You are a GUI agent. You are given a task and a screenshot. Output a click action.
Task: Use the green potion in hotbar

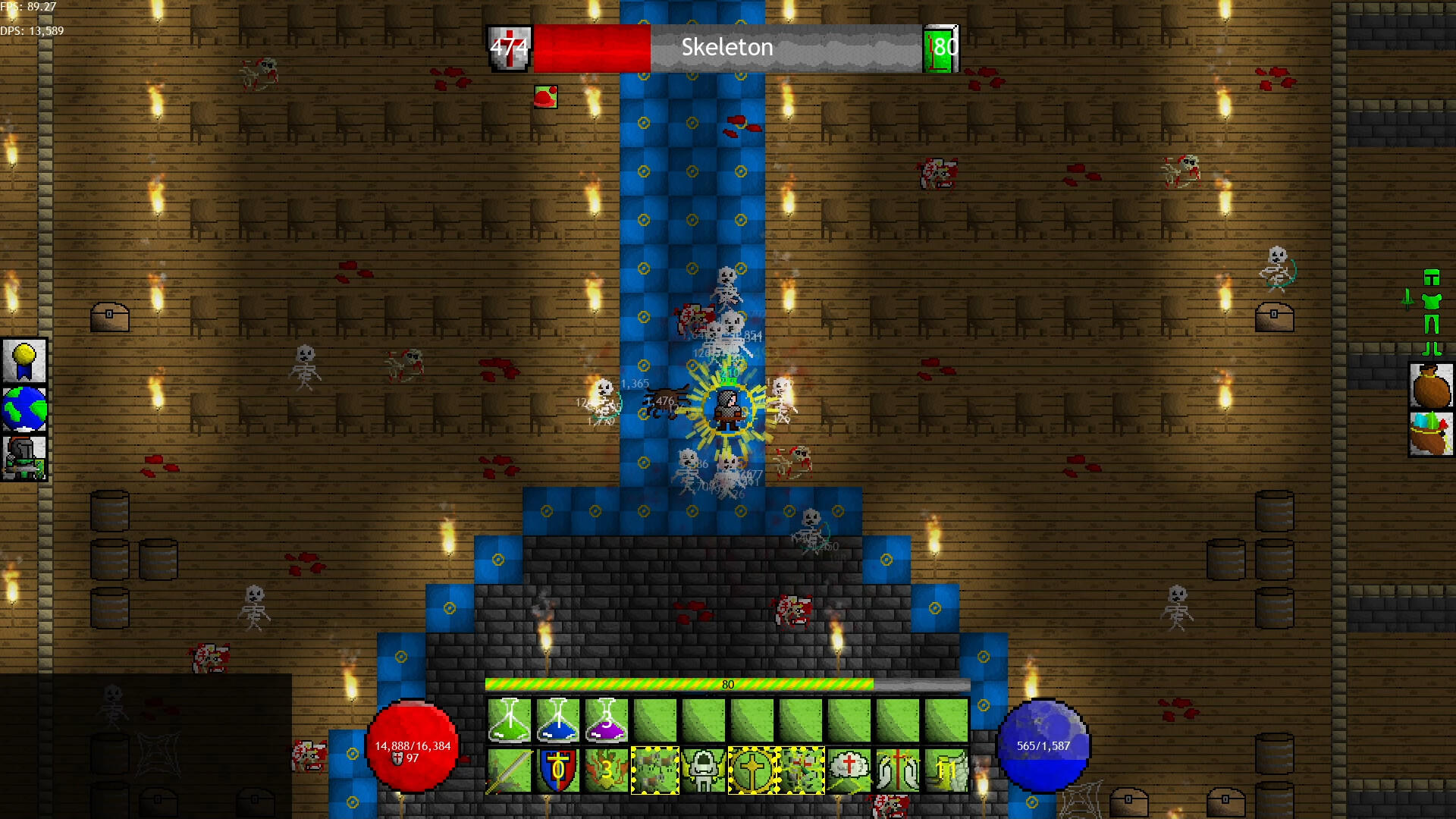click(x=510, y=720)
